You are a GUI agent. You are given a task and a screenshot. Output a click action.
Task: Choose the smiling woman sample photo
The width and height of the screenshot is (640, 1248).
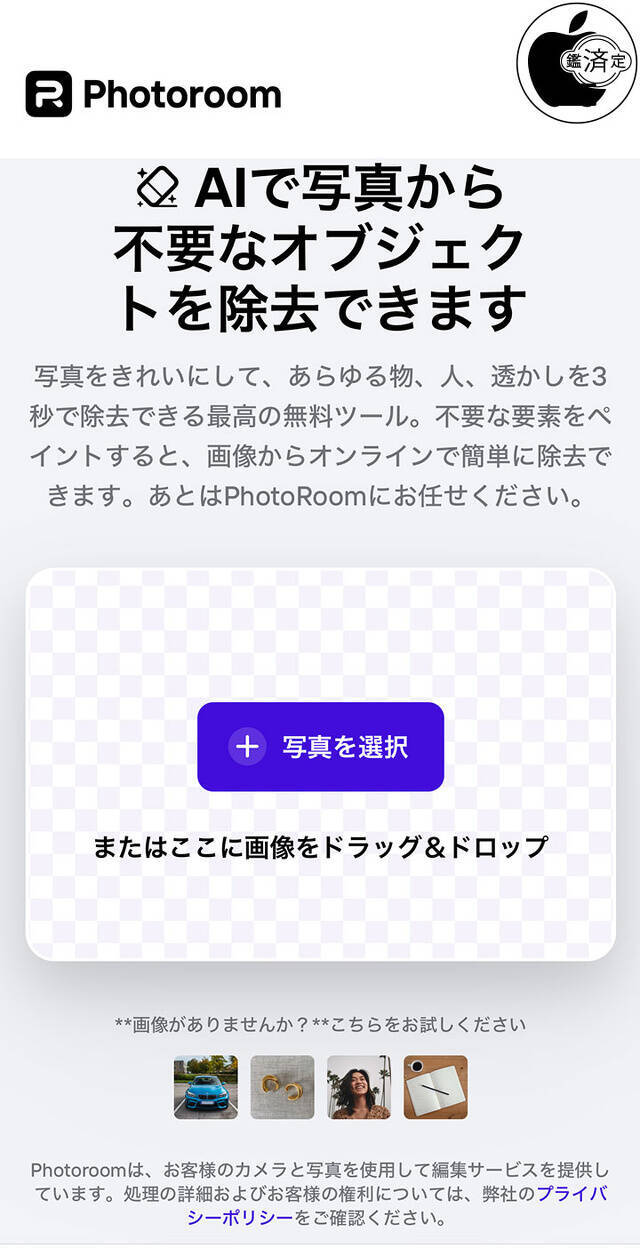click(x=359, y=1087)
